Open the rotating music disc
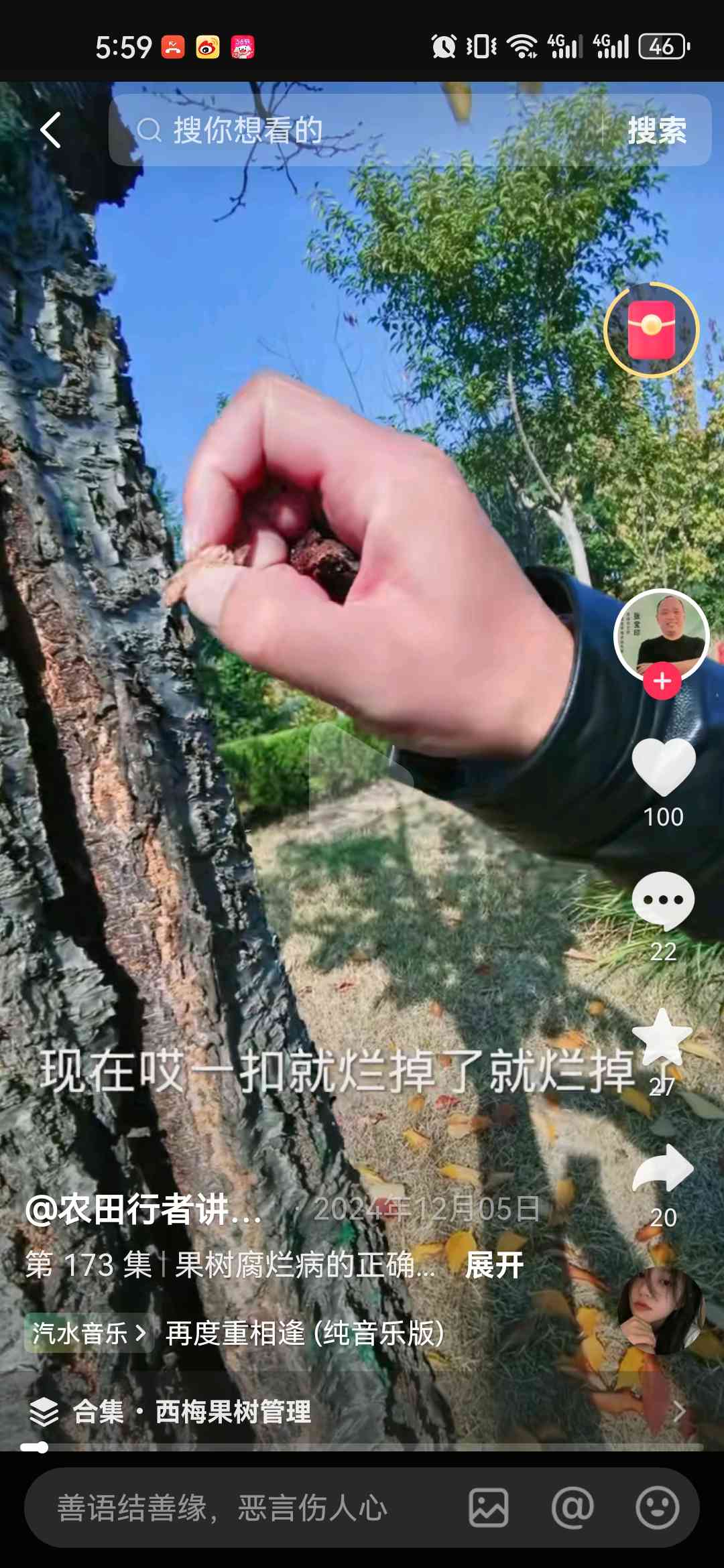Image resolution: width=724 pixels, height=1568 pixels. point(660,1311)
